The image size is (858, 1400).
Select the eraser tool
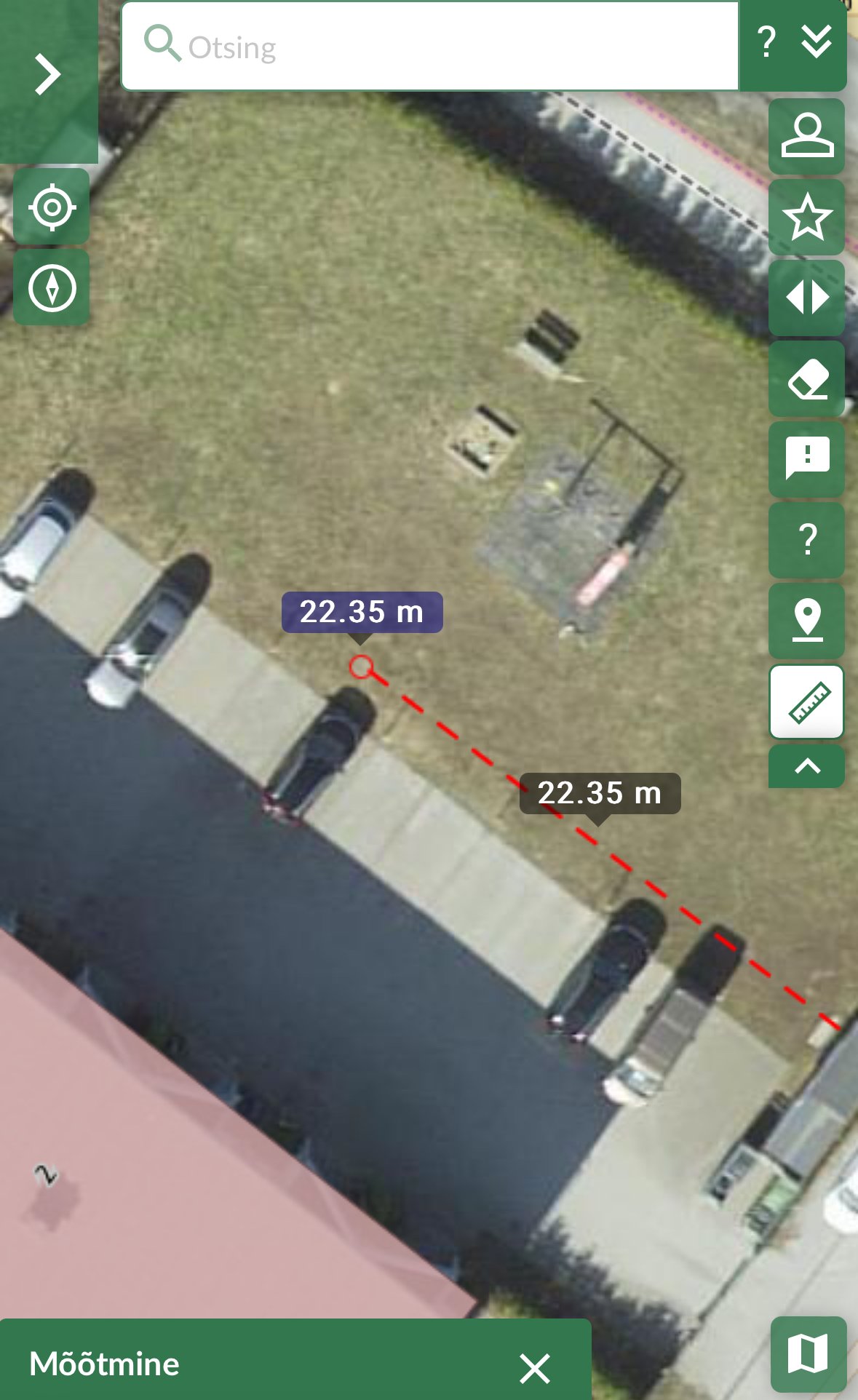(807, 378)
